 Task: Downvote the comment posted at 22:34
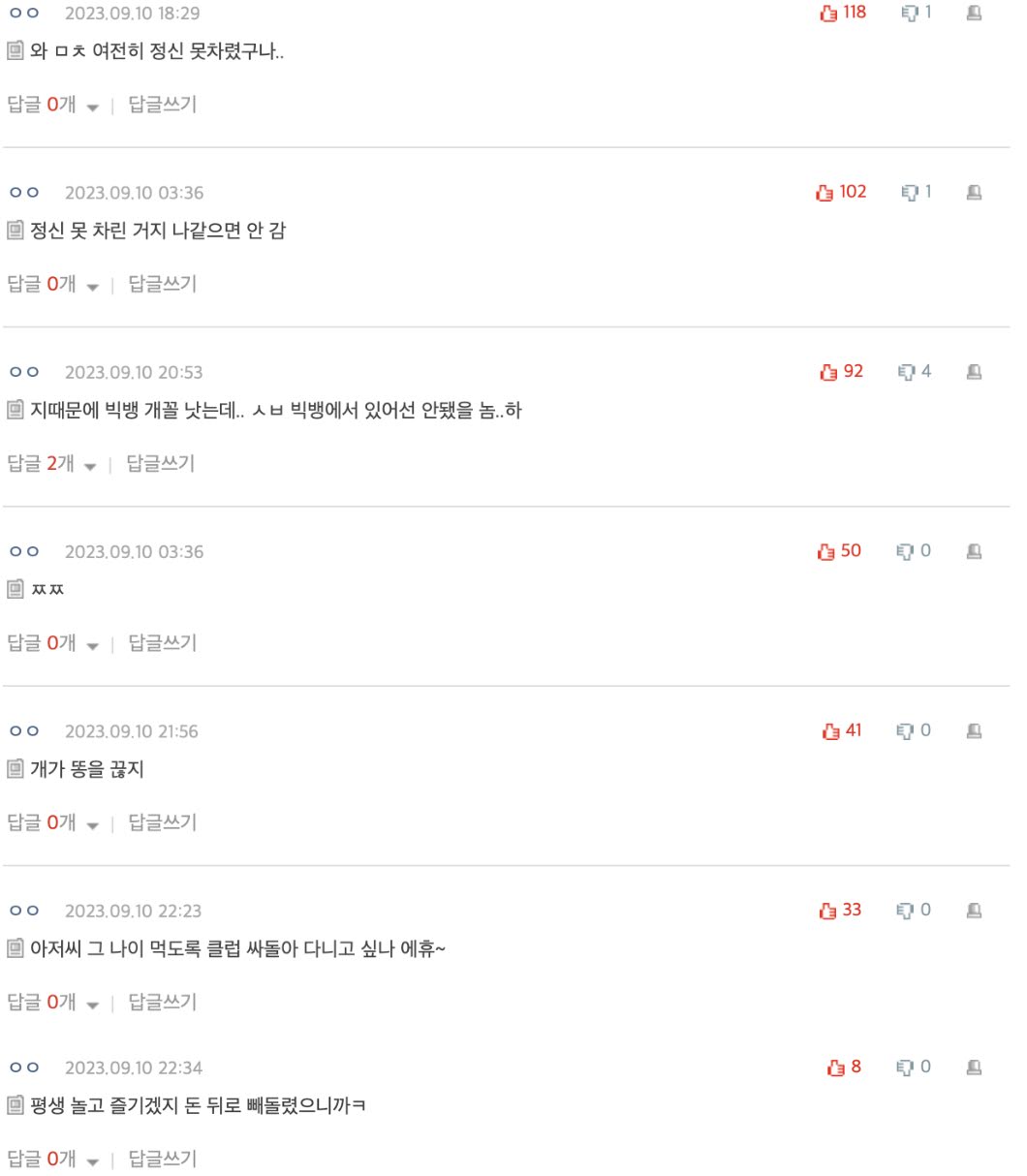pos(915,1067)
